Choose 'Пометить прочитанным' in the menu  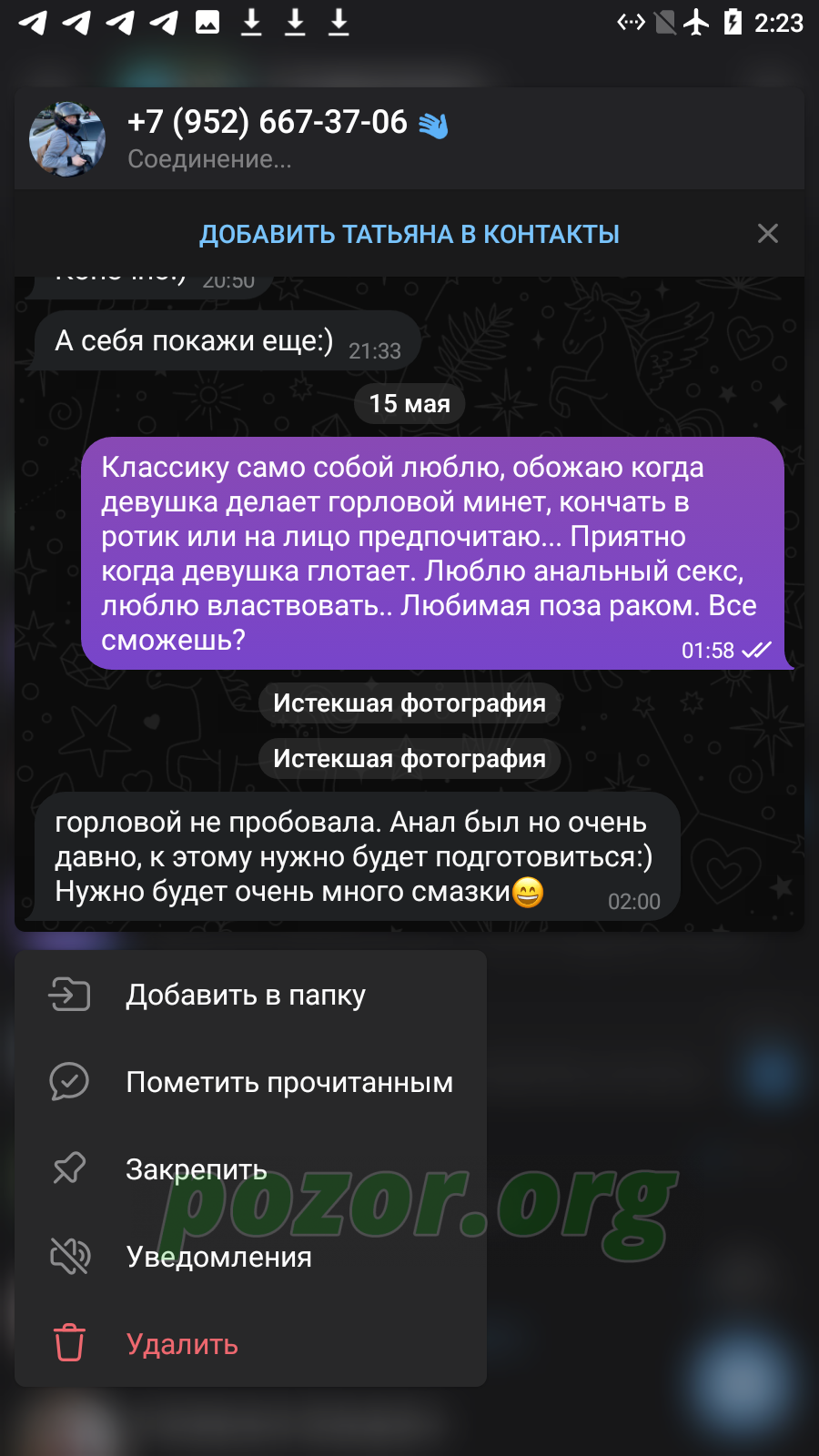tap(250, 1082)
